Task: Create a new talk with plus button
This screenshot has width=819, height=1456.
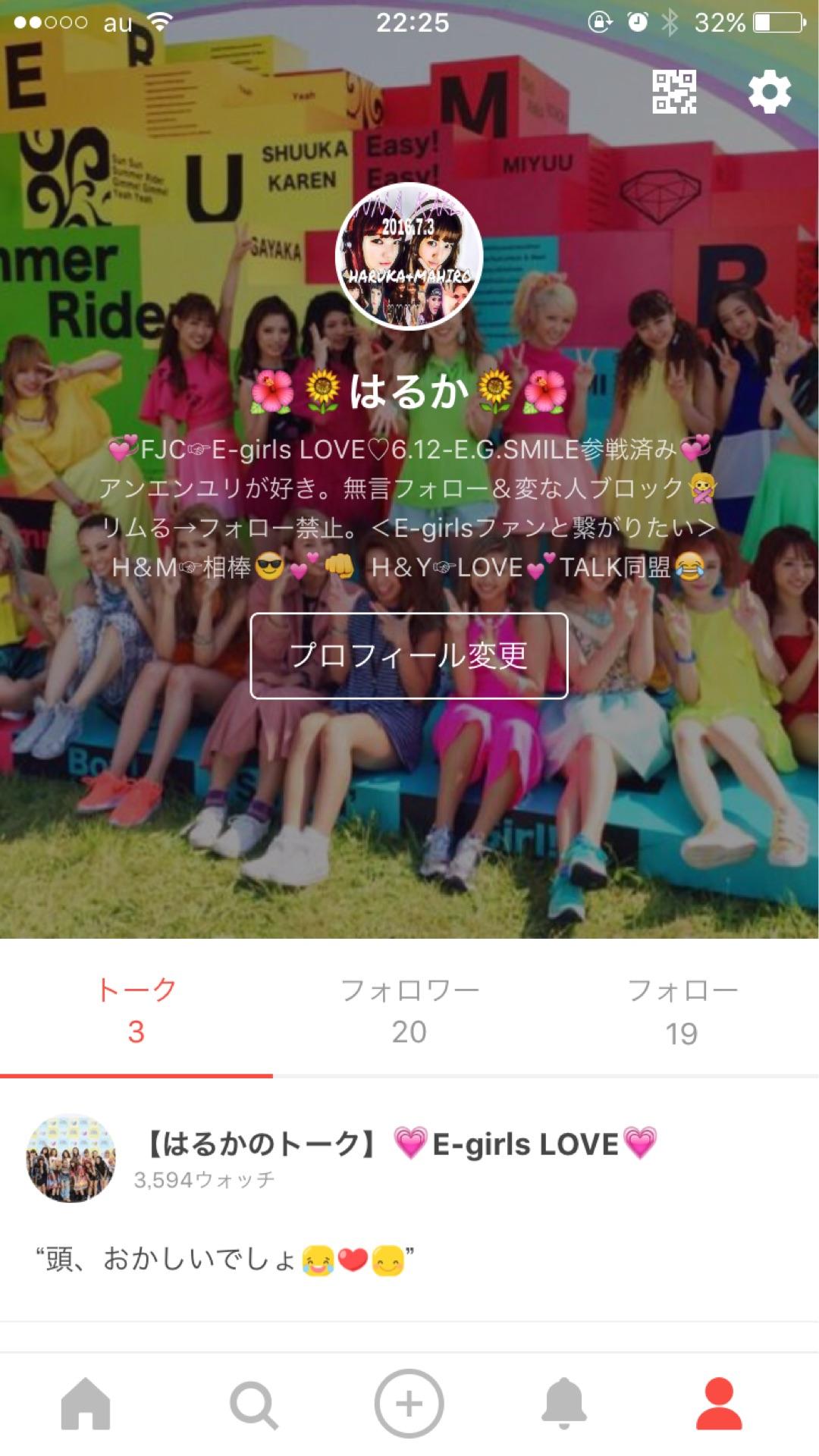Action: pyautogui.click(x=409, y=1404)
